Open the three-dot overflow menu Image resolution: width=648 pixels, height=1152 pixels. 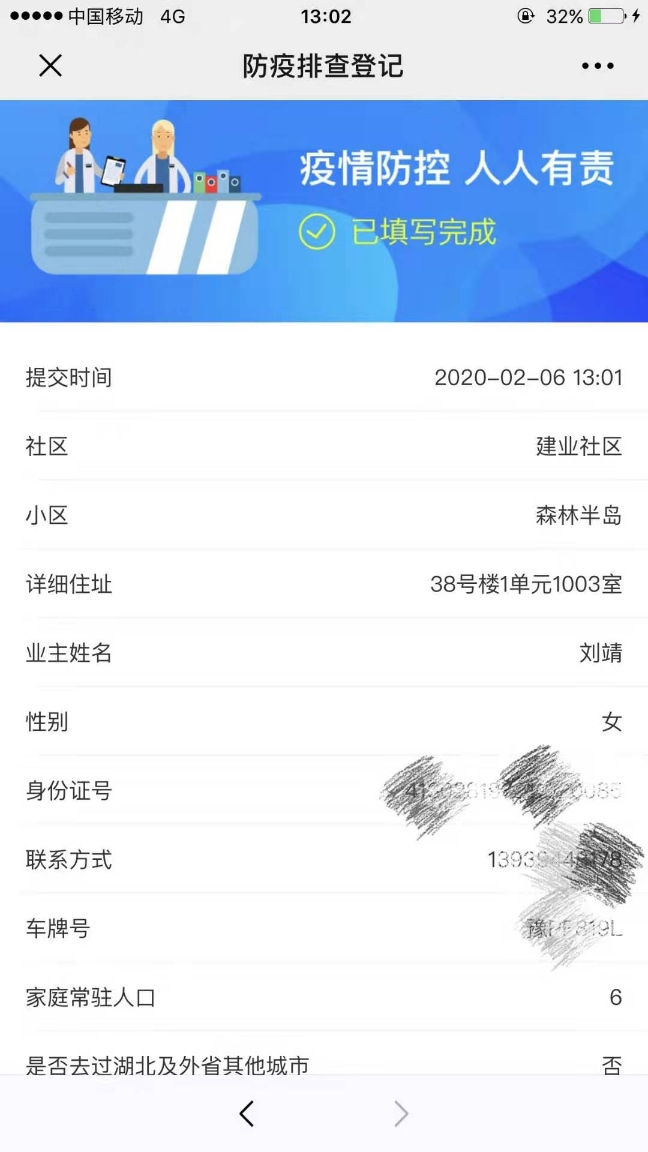[x=597, y=66]
